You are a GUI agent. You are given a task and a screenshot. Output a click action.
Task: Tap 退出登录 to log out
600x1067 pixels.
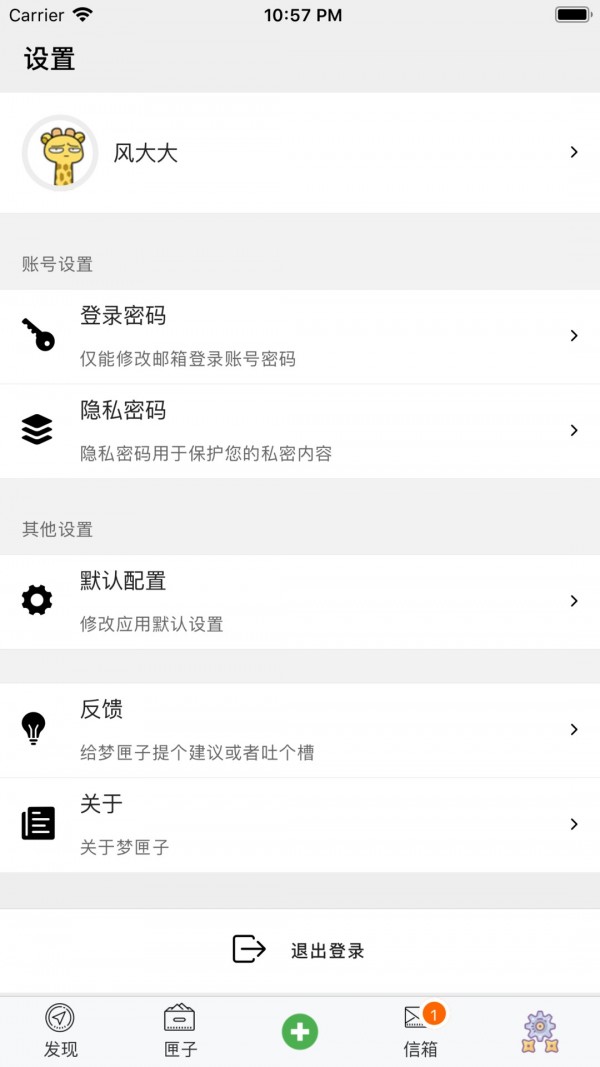click(300, 950)
